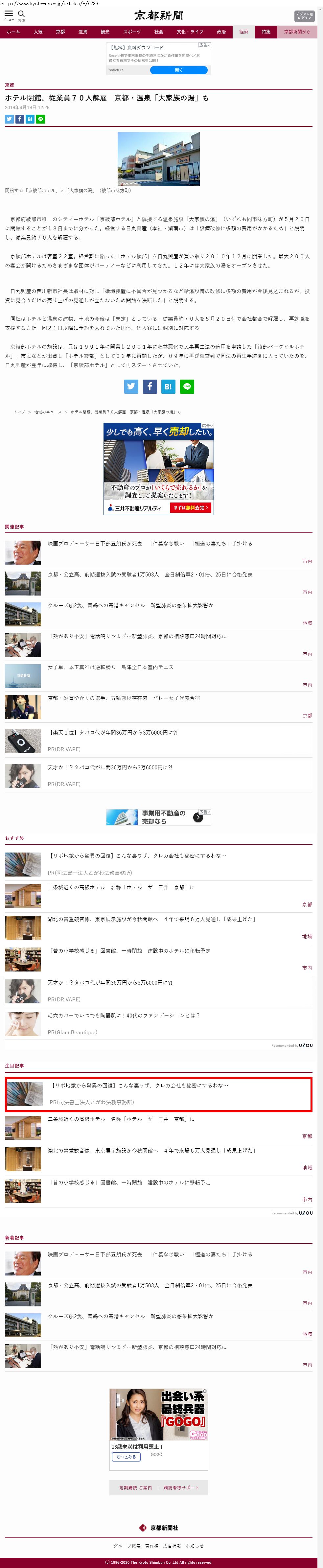Share the article on Twitter below the date
Viewport: 323px width, 1568px height.
(9, 119)
